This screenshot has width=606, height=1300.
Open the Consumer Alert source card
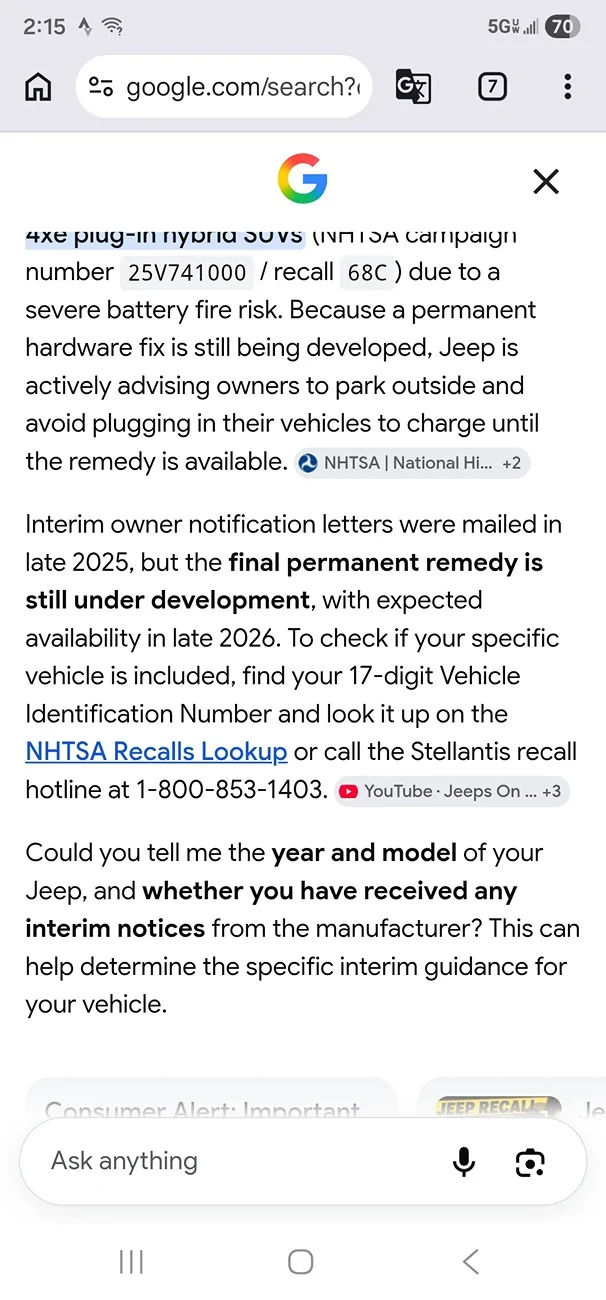(x=211, y=1098)
